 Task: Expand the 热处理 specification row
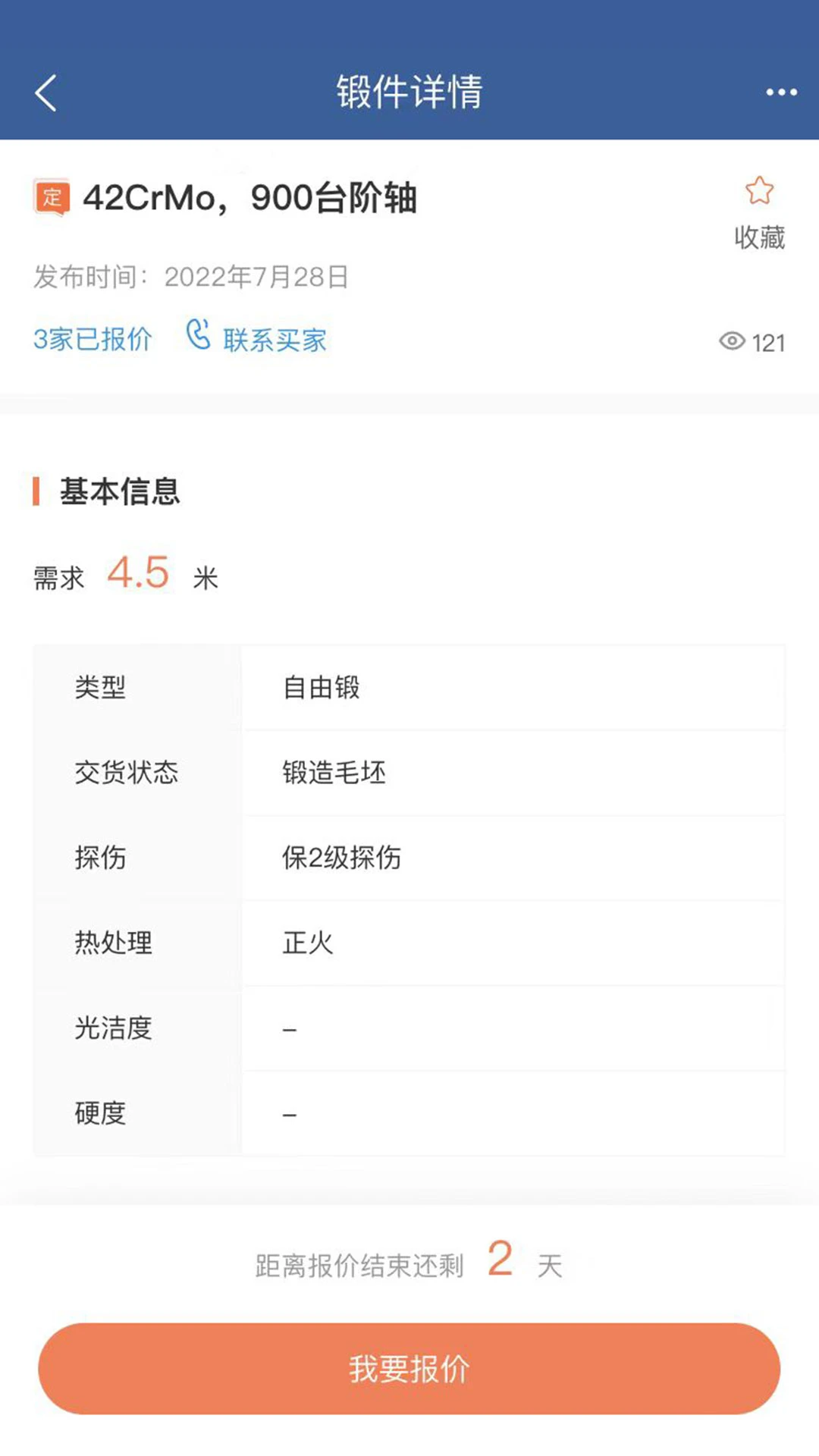(409, 943)
